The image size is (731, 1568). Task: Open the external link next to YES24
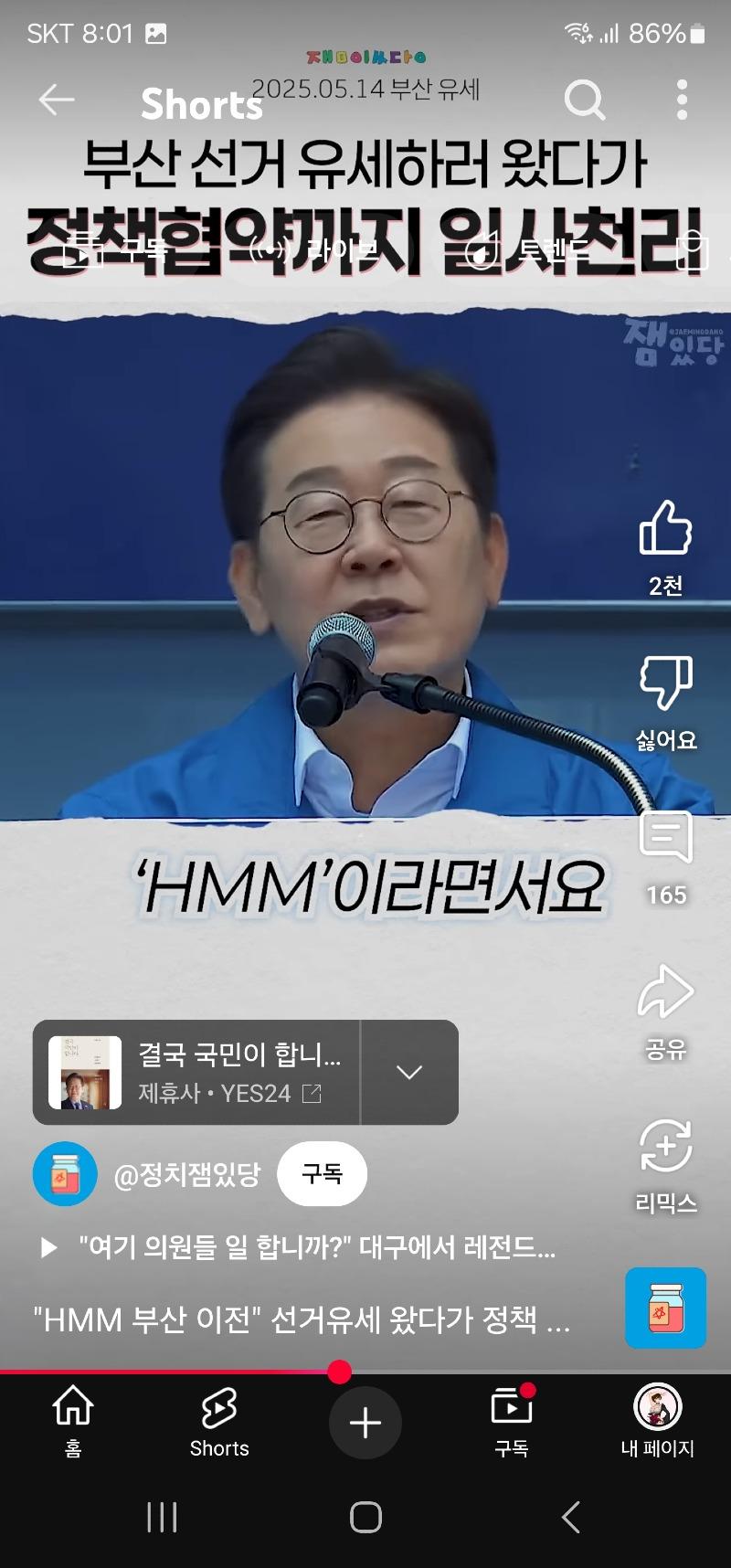tap(313, 1092)
